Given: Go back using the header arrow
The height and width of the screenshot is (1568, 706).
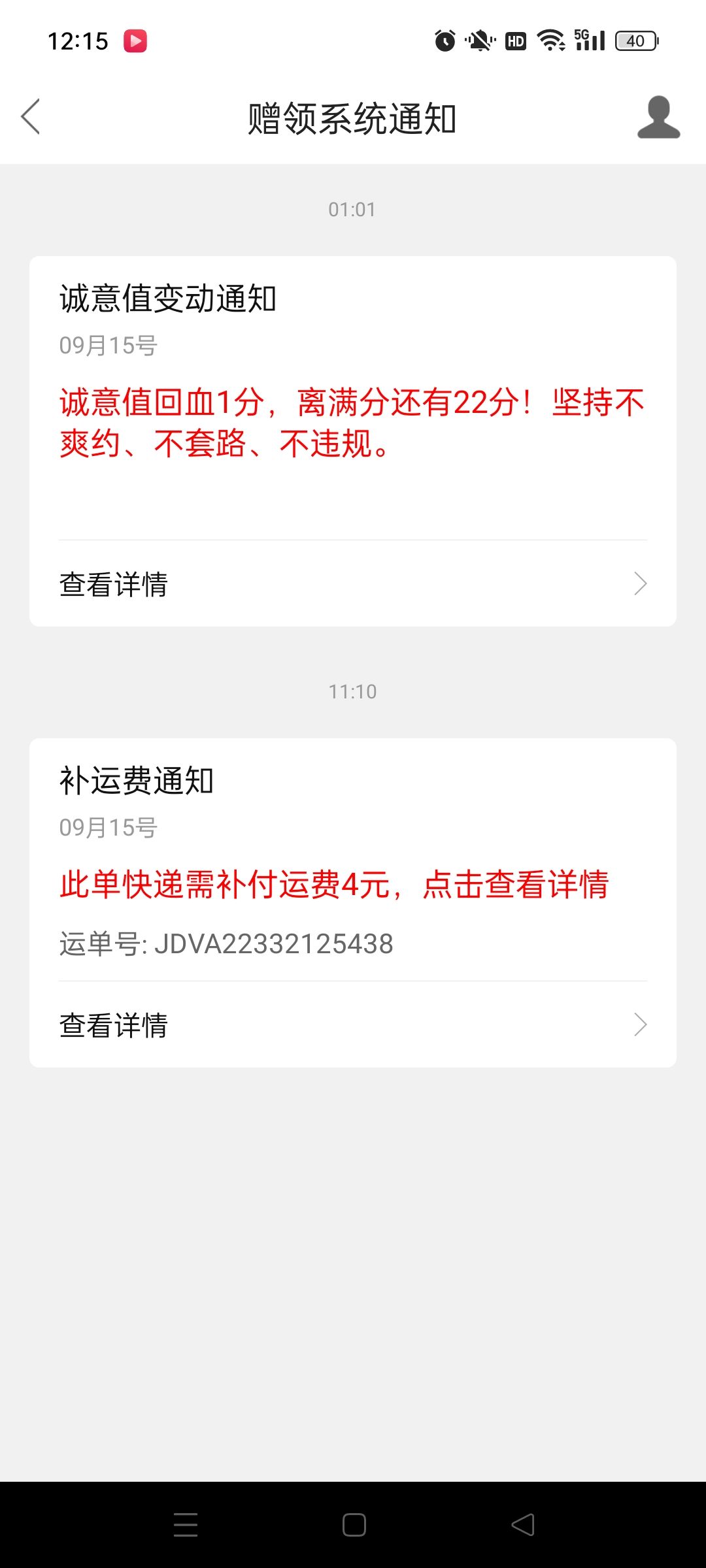Looking at the screenshot, I should [x=31, y=117].
